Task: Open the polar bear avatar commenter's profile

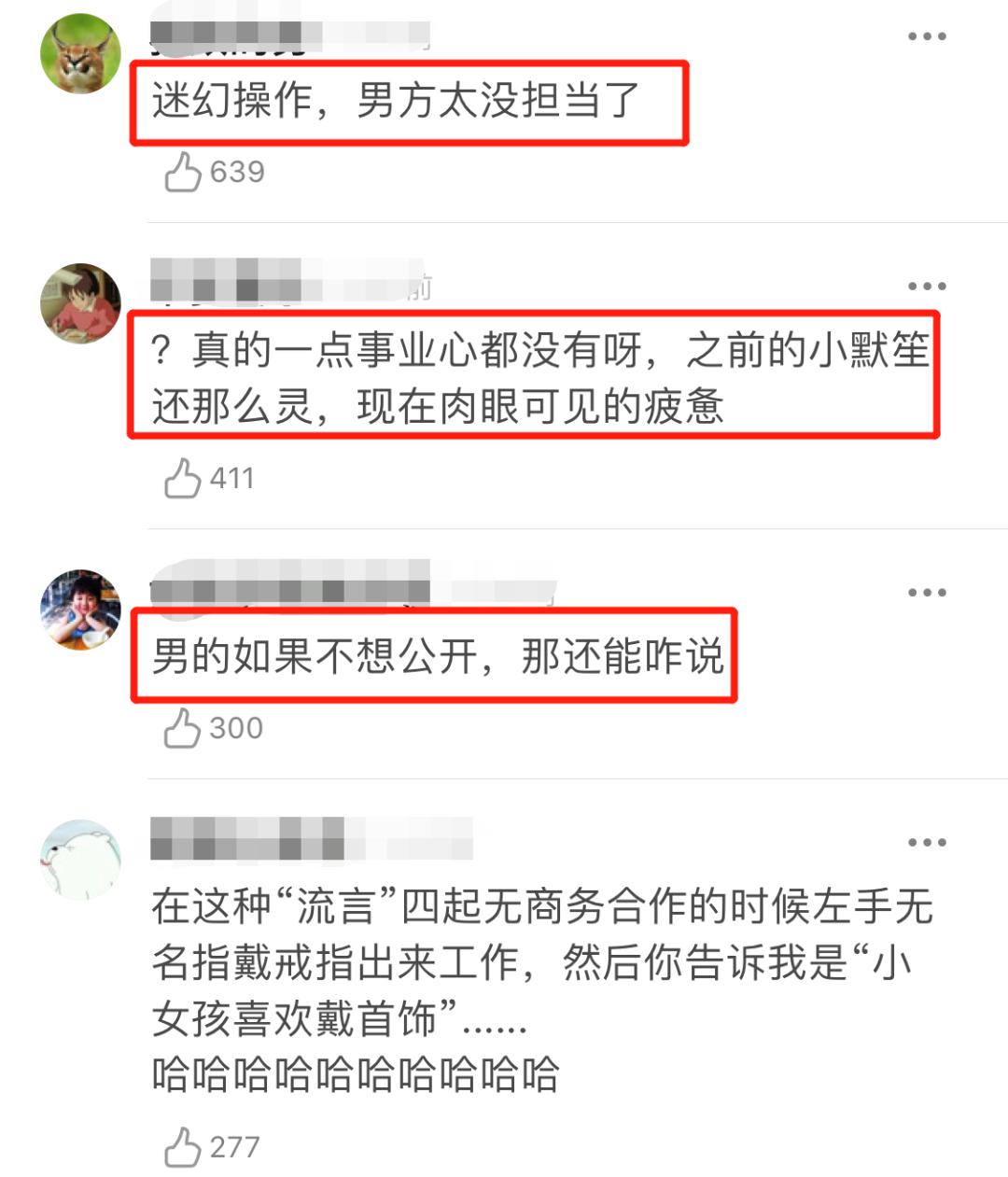Action: 81,859
